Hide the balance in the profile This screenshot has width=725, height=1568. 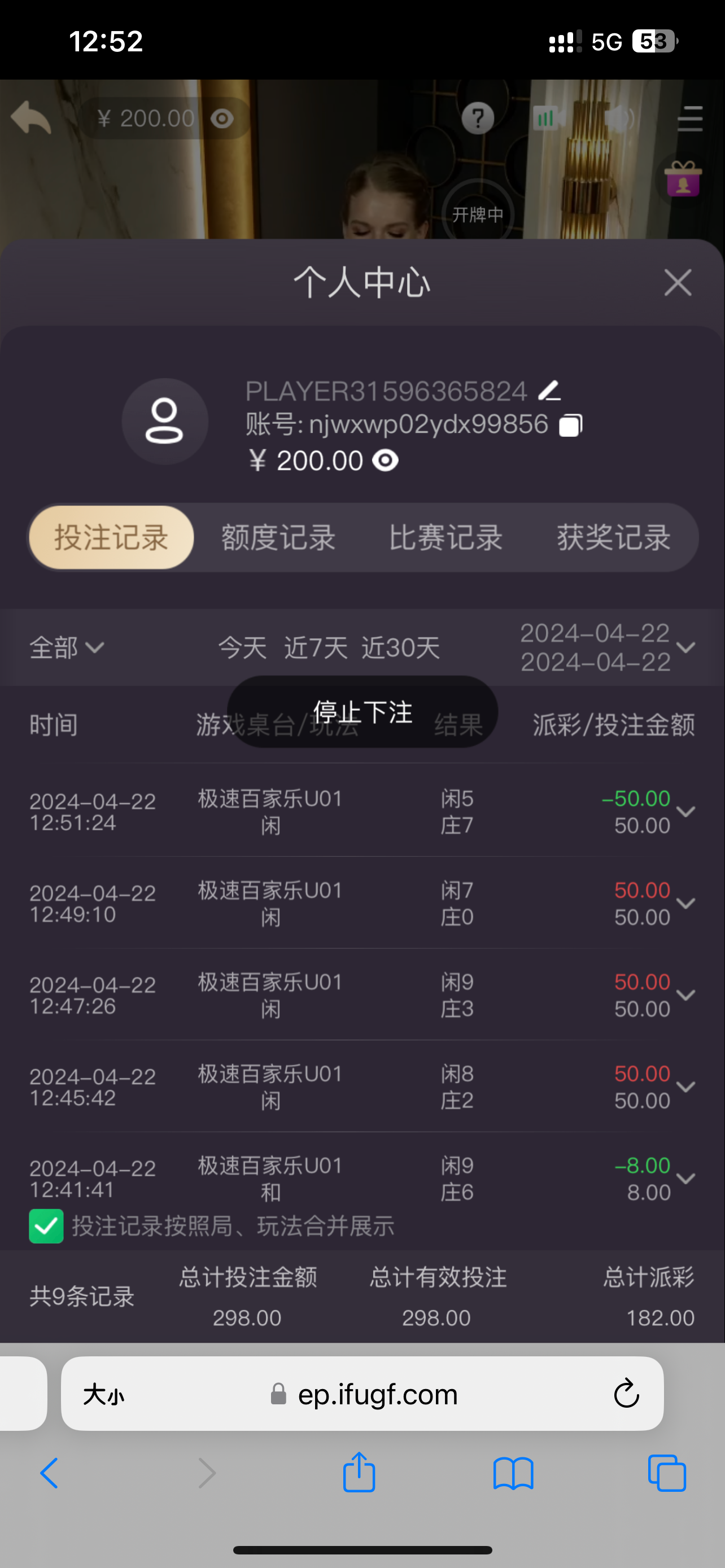coord(386,461)
